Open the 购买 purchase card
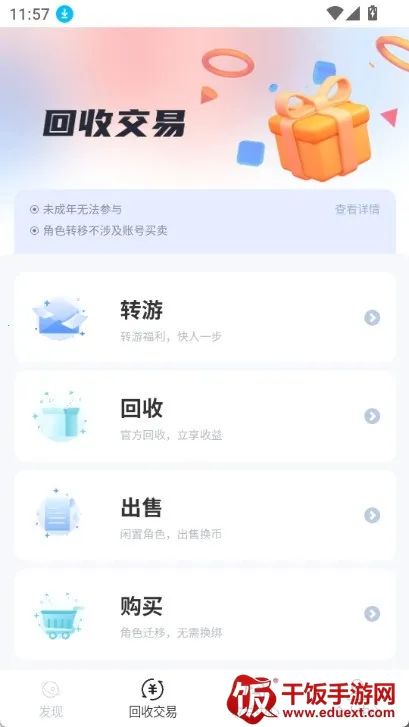409x727 pixels. (205, 614)
